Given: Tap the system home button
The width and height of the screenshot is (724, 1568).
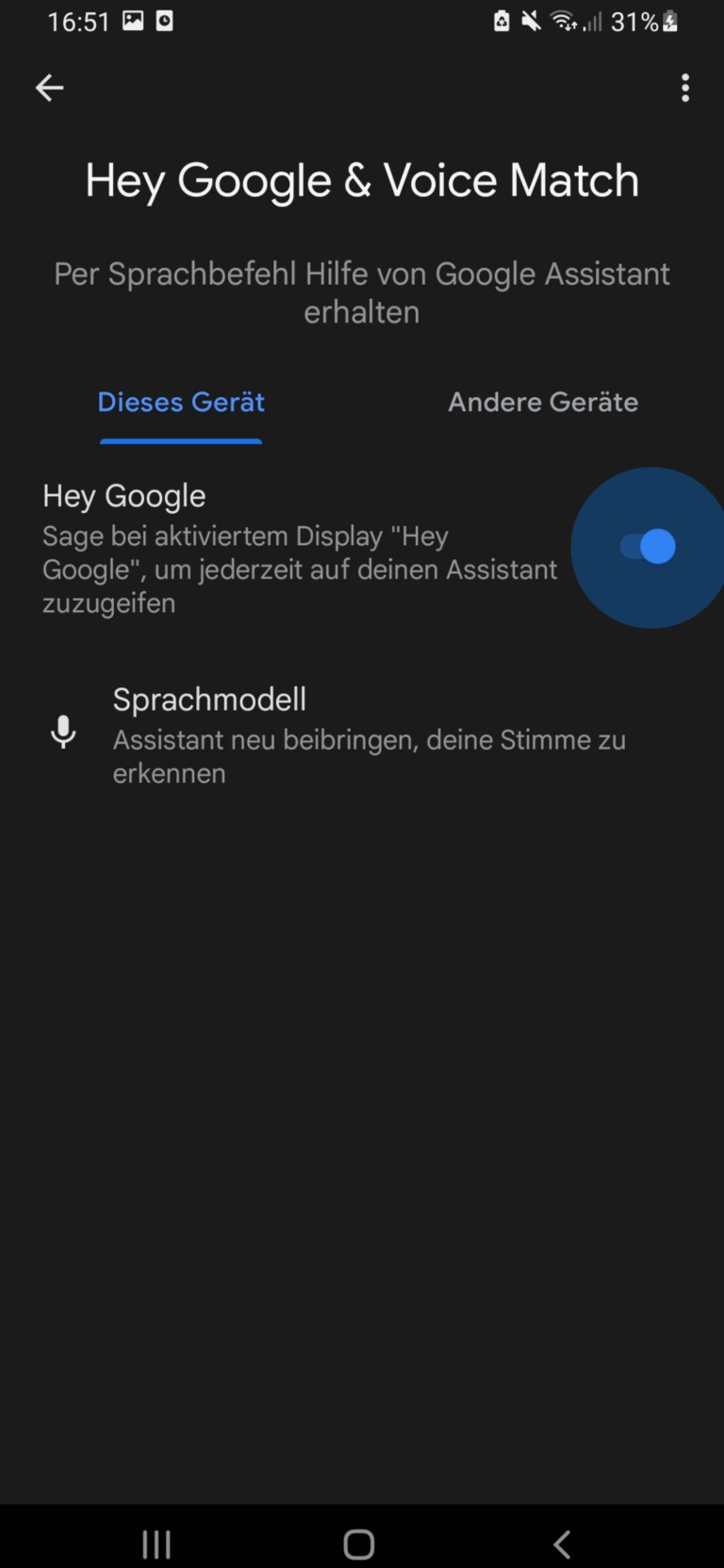Looking at the screenshot, I should (359, 1543).
